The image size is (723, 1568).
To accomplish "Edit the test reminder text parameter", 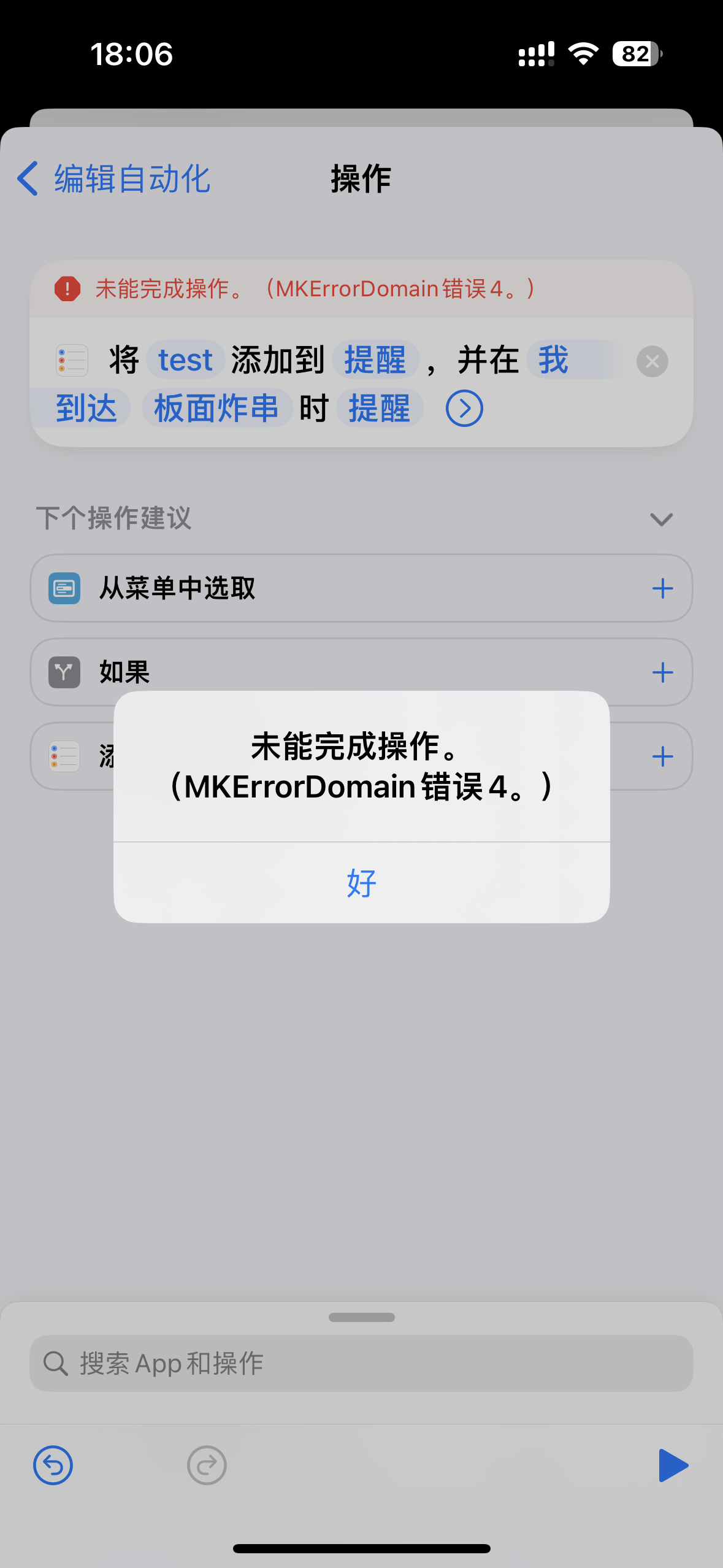I will tap(185, 360).
